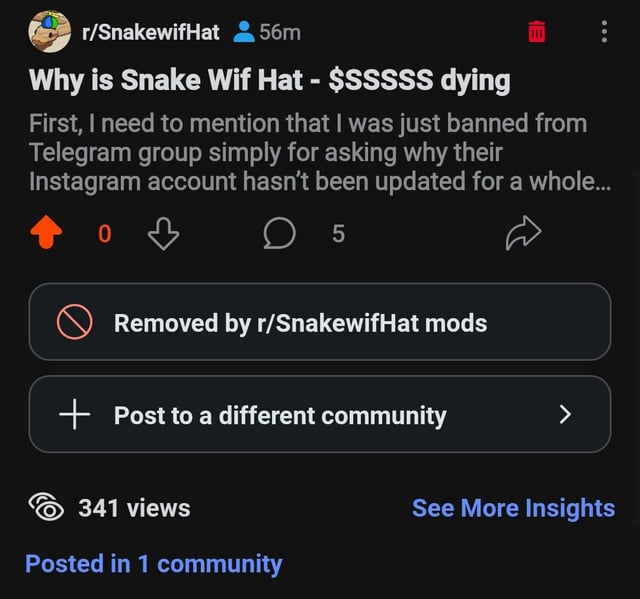Open the post titled Why is Snake Wif Hat
The image size is (640, 599).
click(x=270, y=80)
